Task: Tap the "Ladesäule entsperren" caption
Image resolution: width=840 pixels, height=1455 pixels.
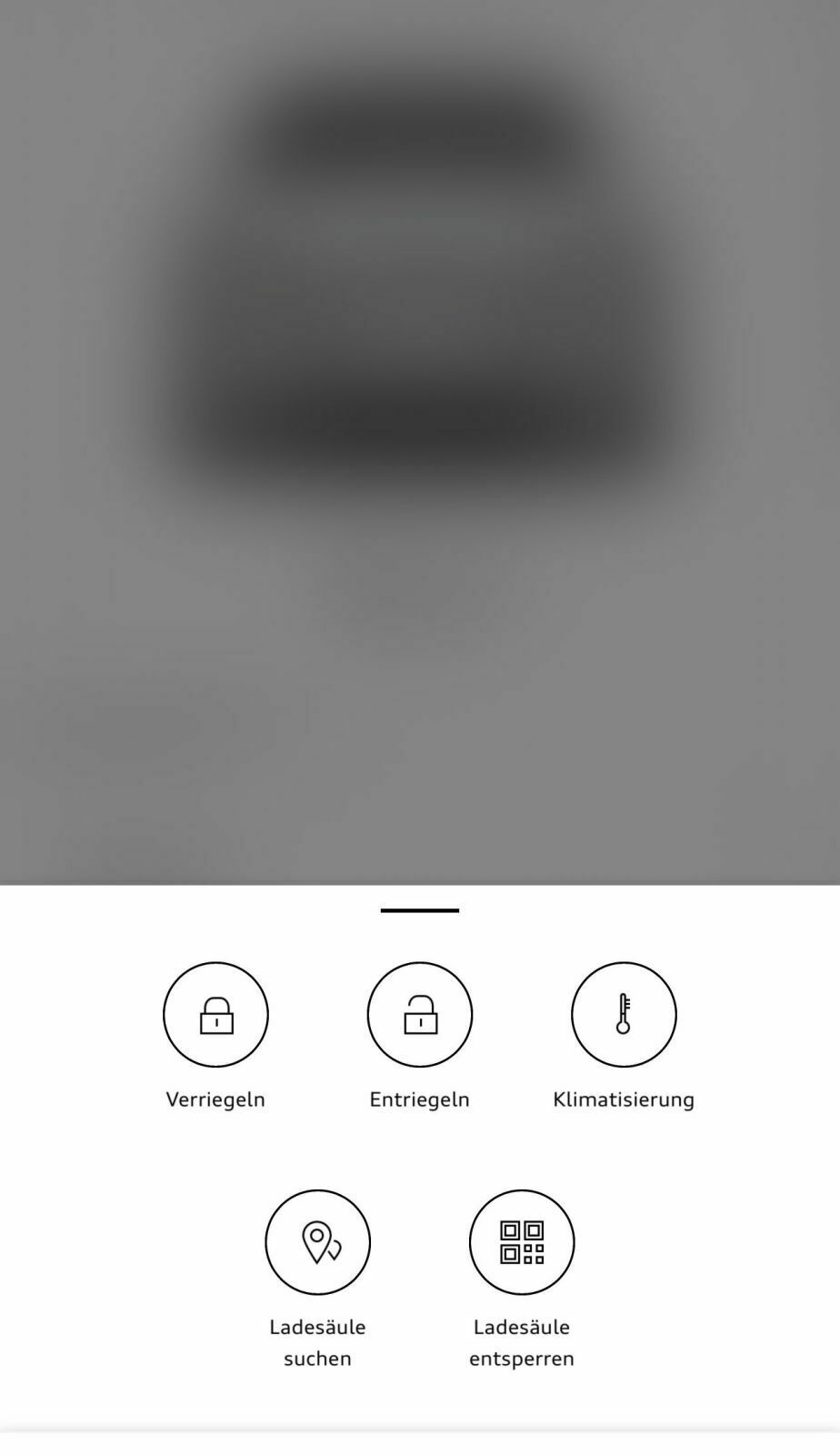Action: [522, 1344]
